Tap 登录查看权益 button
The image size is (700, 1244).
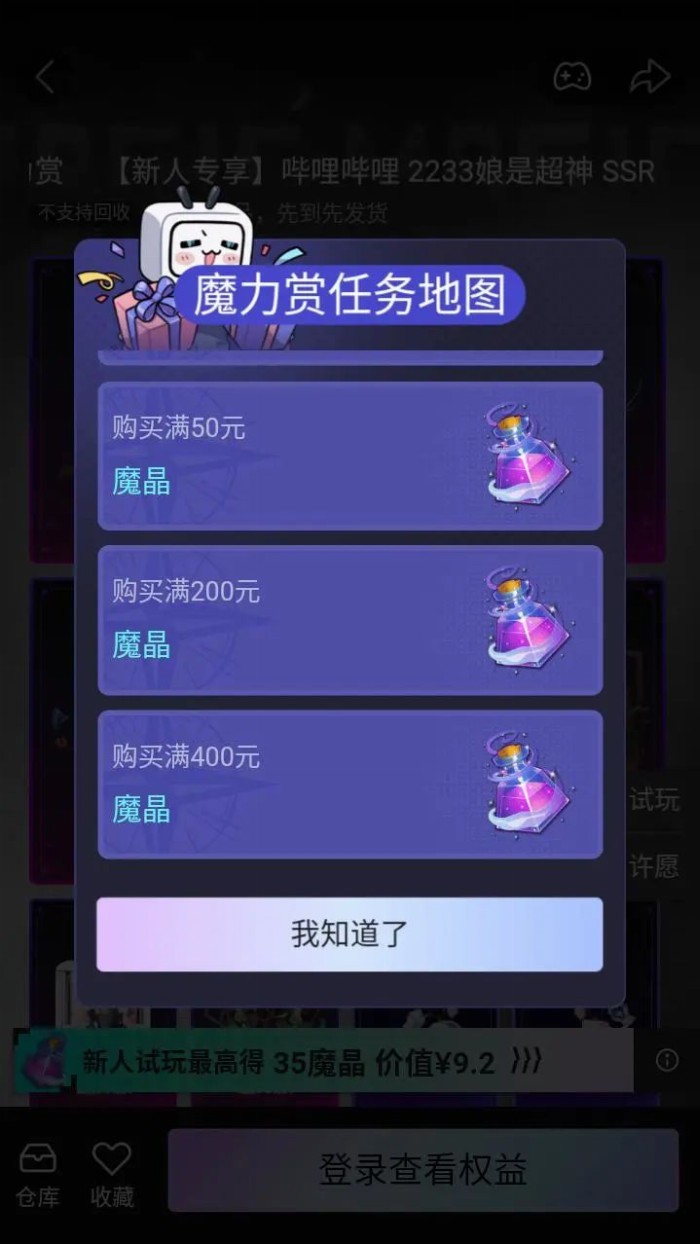point(422,1170)
